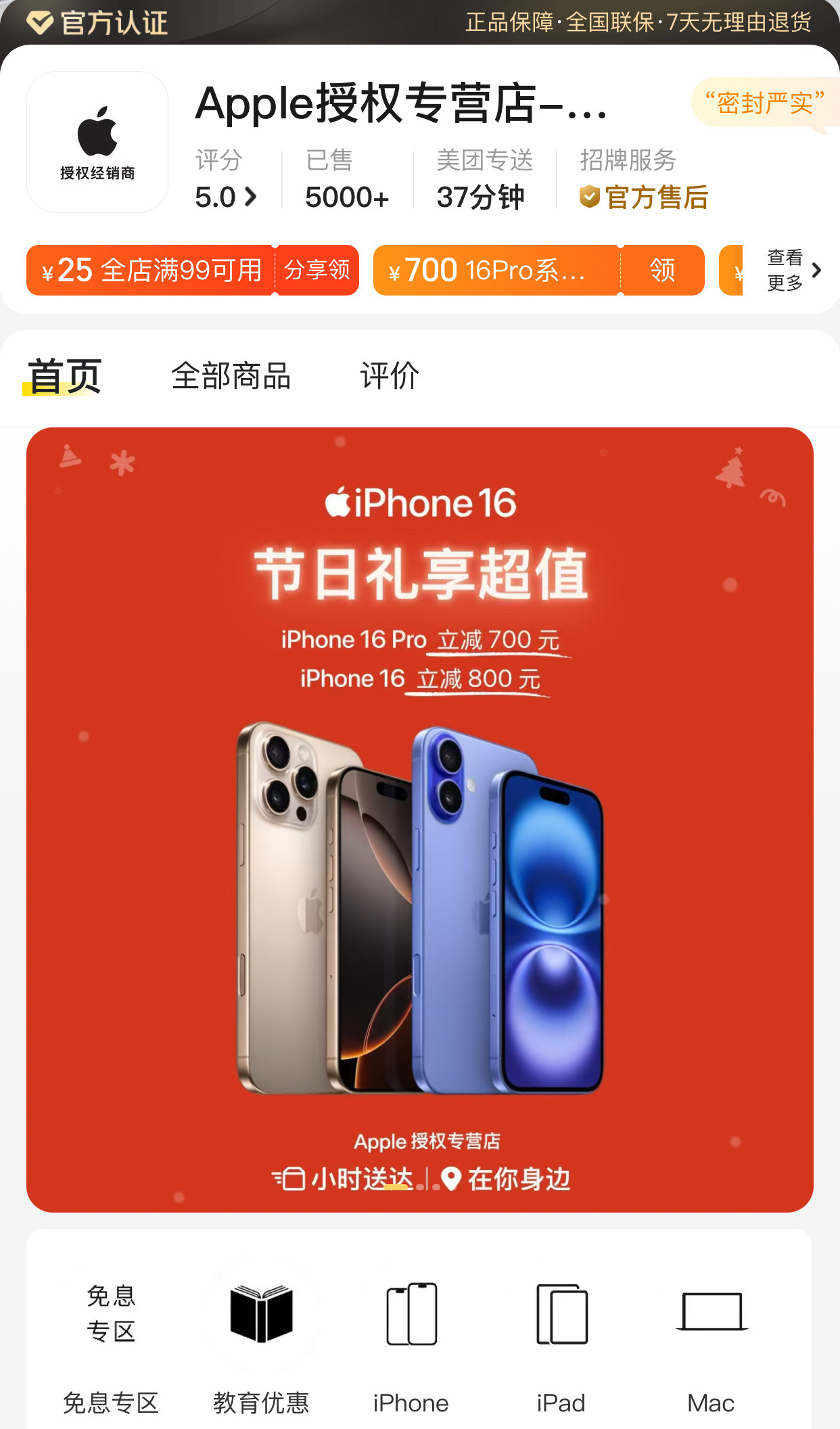This screenshot has height=1429, width=840.
Task: Tap the Apple授权专营店 store logo
Action: 97,142
